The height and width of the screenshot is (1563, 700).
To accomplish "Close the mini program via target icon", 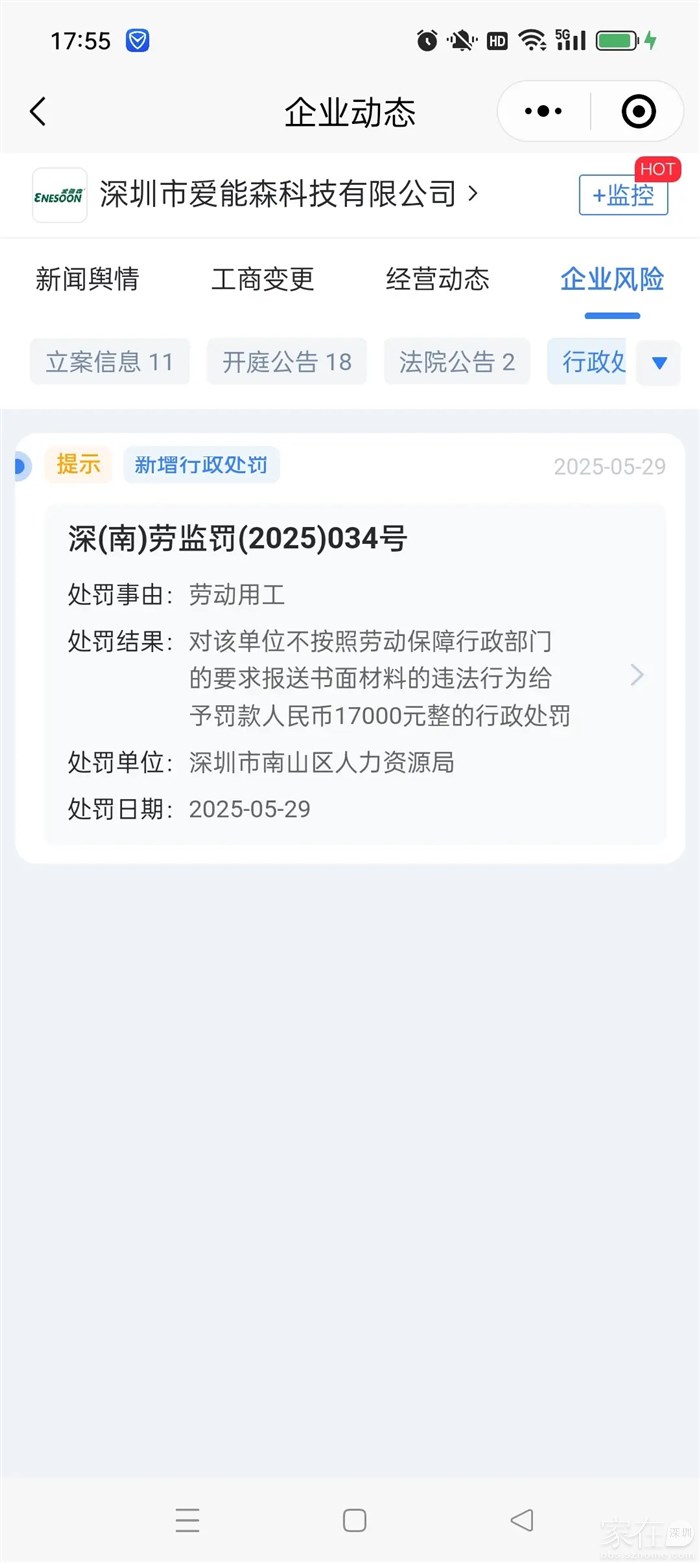I will (x=638, y=111).
